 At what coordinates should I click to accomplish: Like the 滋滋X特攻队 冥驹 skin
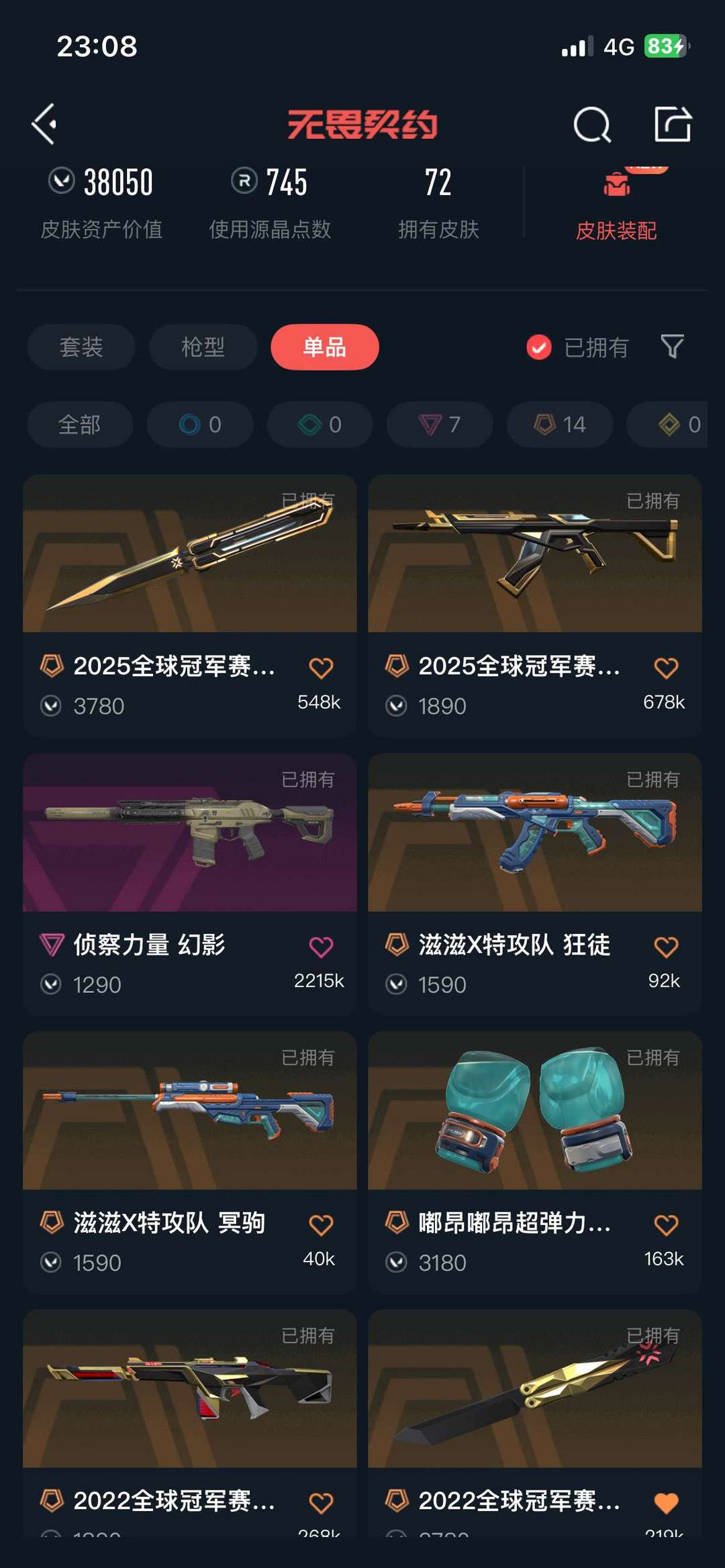[x=321, y=1225]
